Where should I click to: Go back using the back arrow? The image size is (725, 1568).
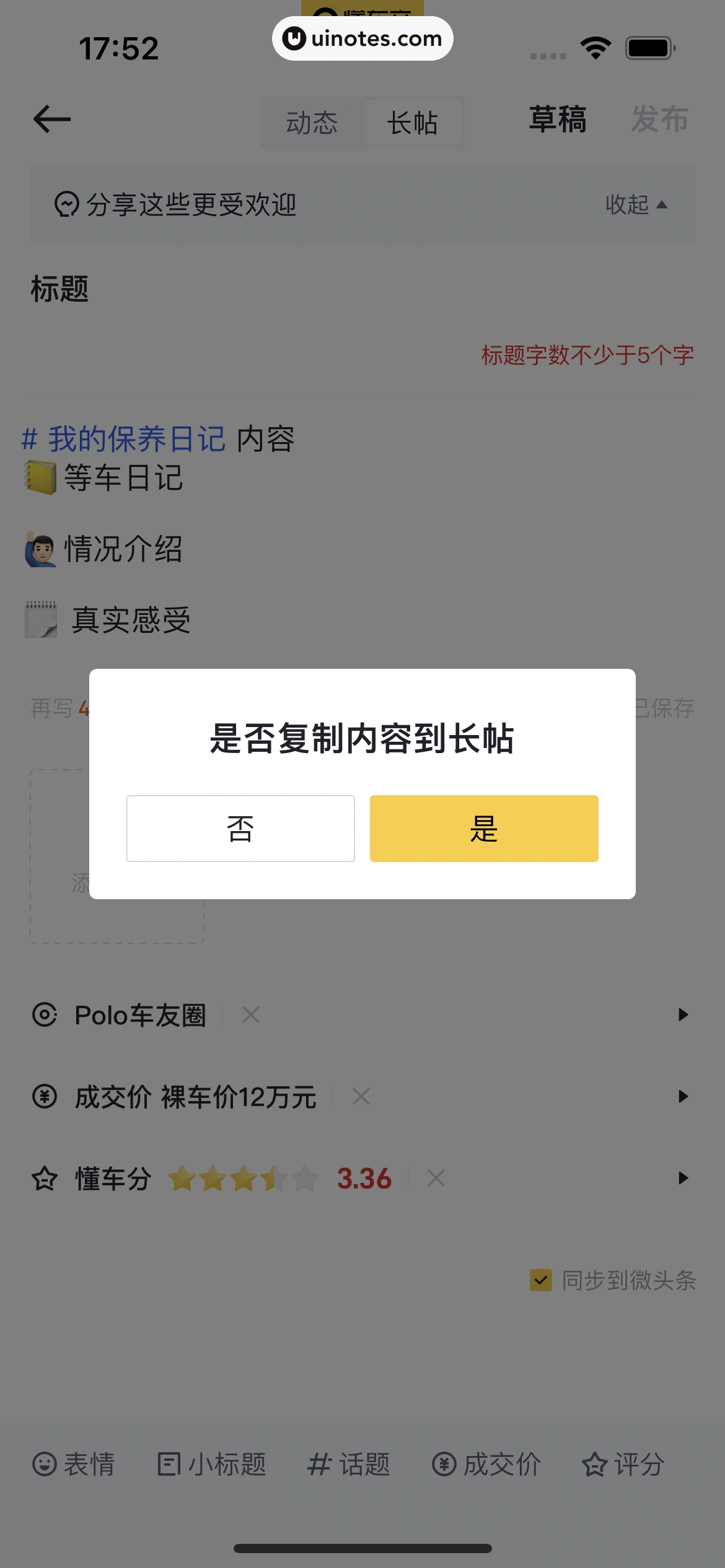[52, 119]
